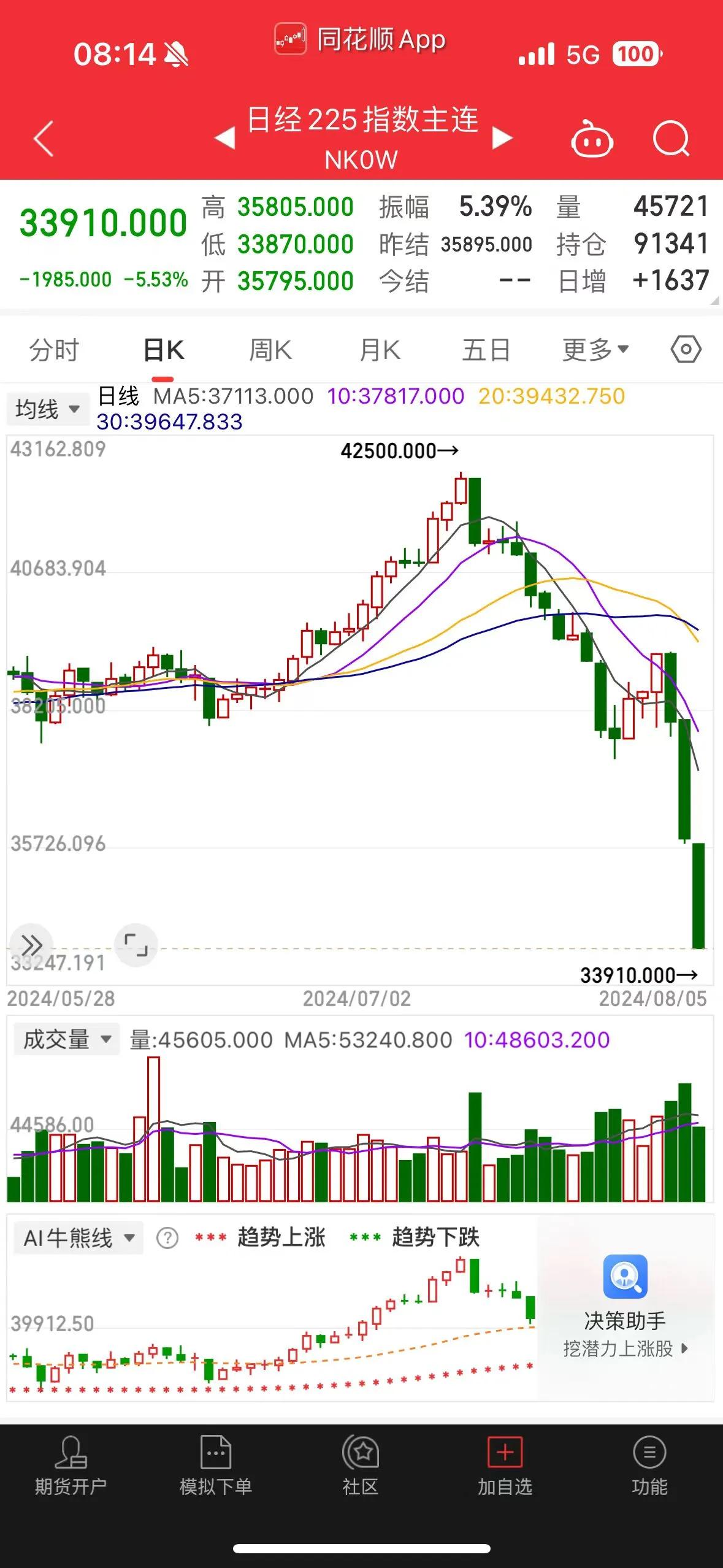Switch to the previous instrument arrow
Viewport: 723px width, 1568px height.
point(224,138)
